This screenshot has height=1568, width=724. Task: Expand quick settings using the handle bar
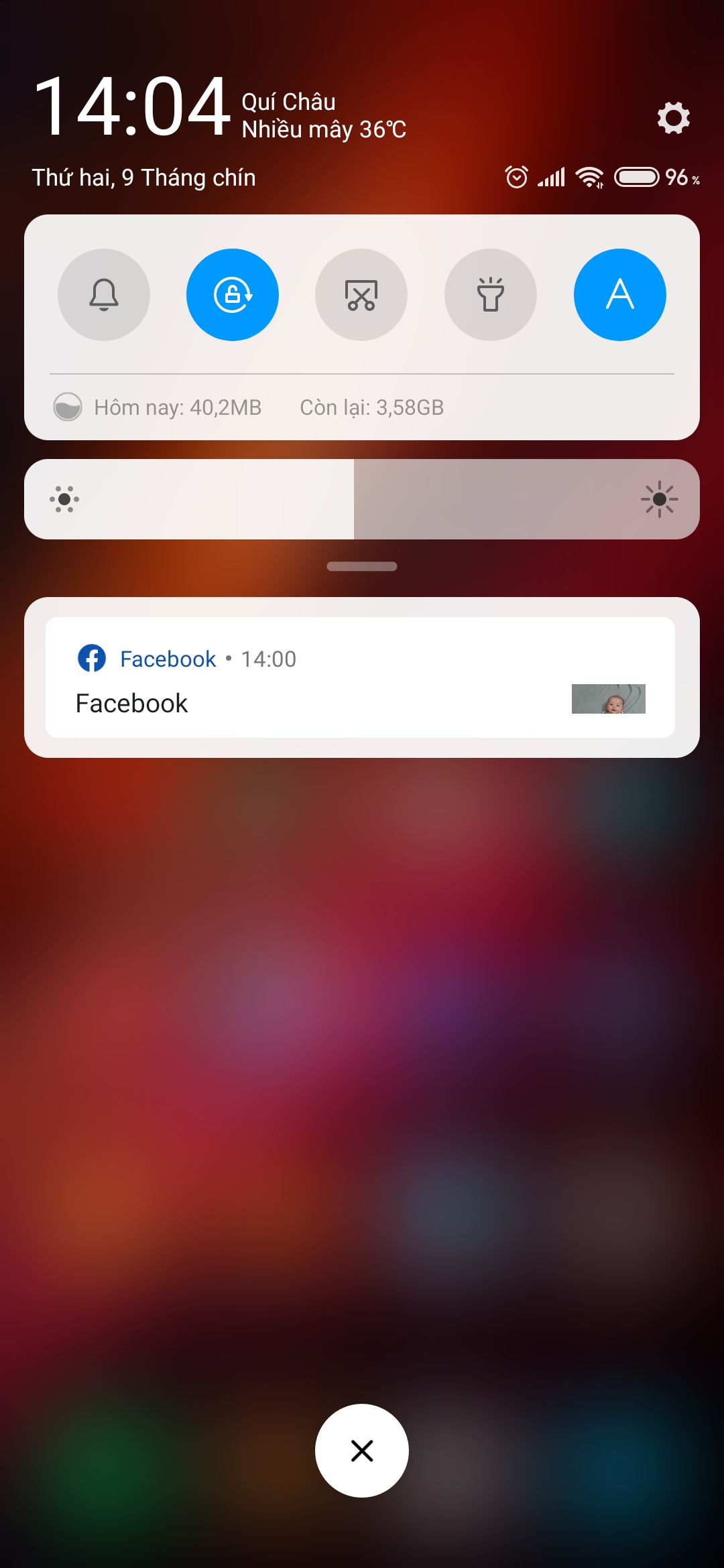click(362, 567)
